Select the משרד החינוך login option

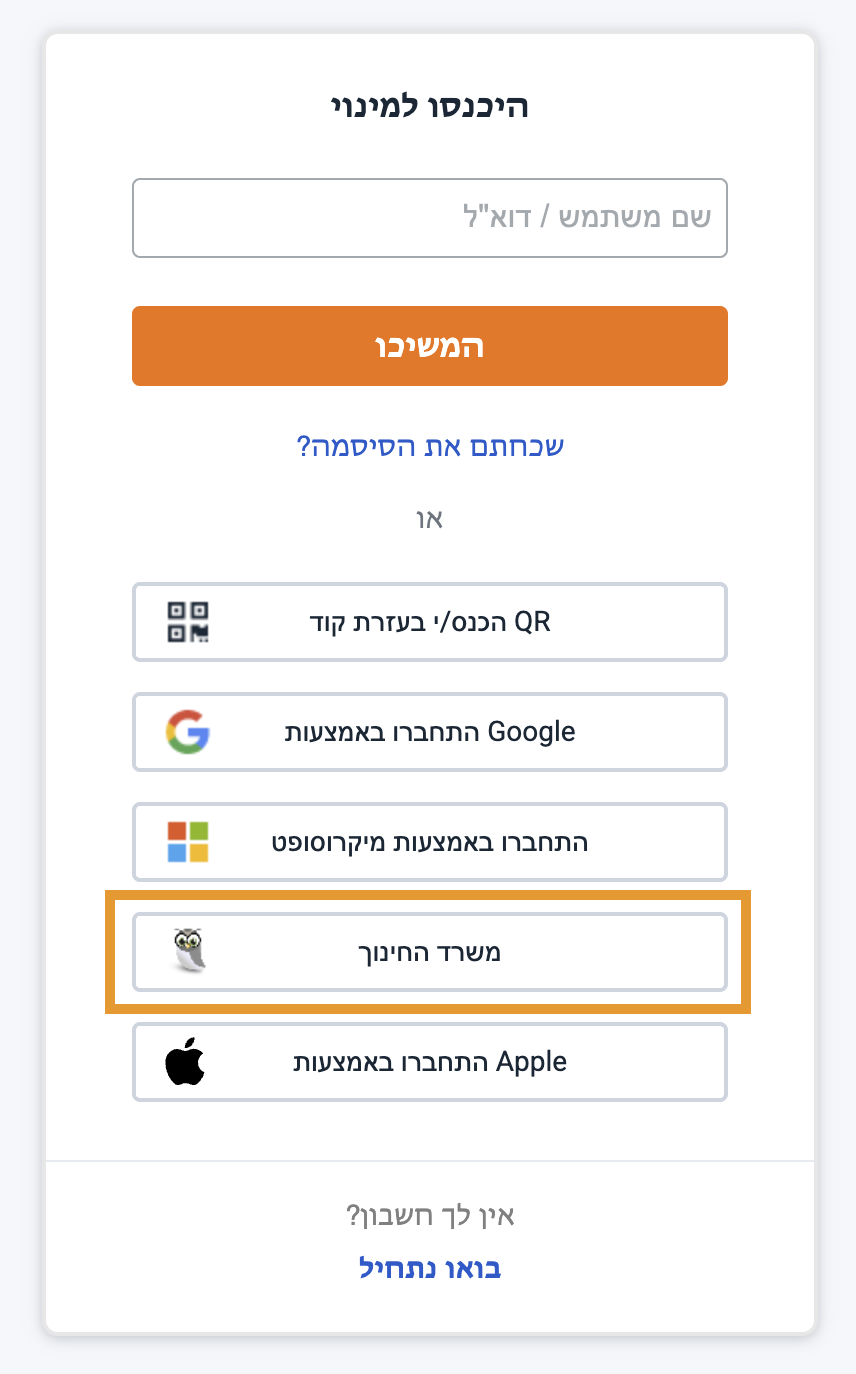click(429, 952)
